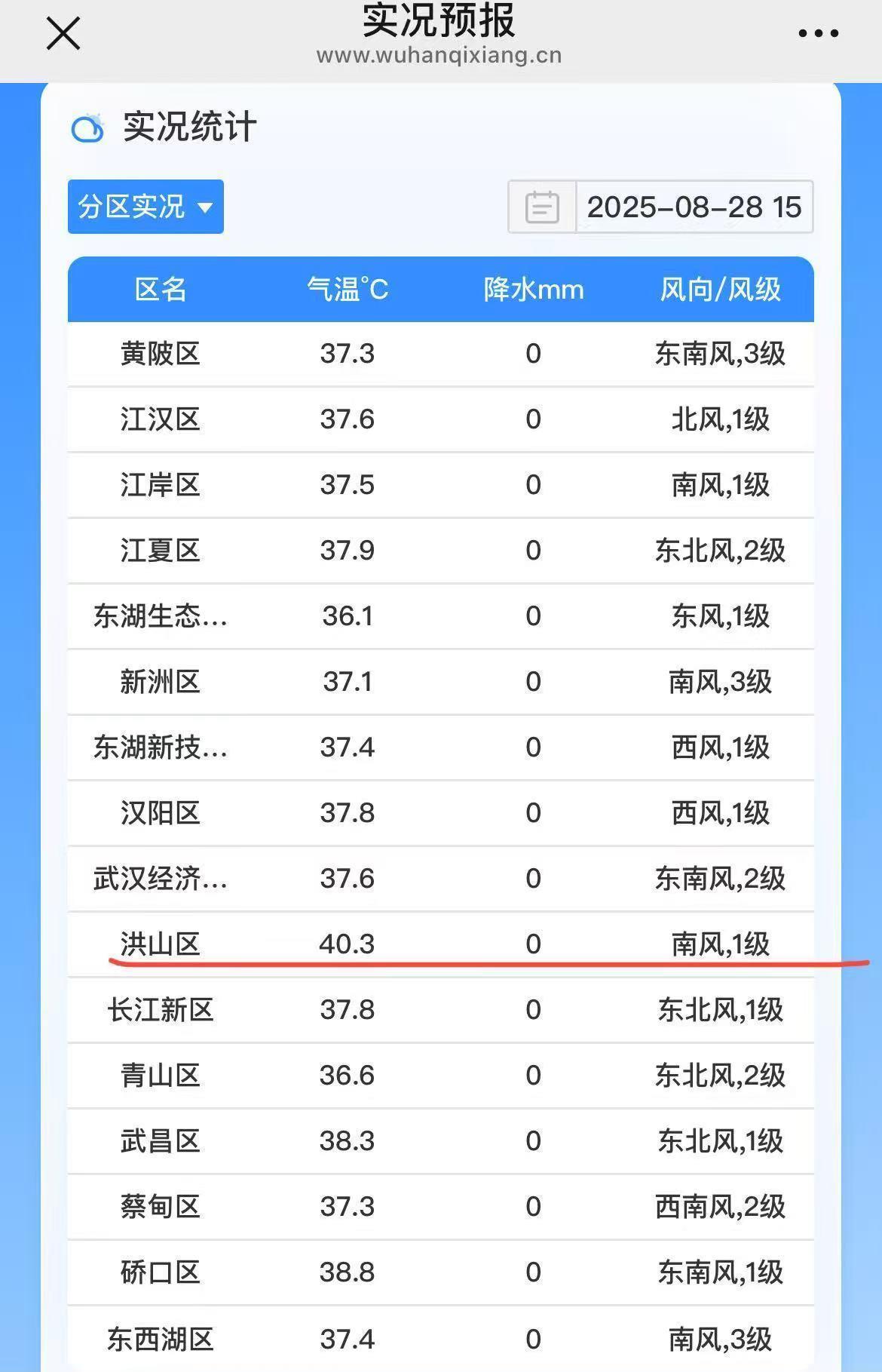Expand the 分区实况 dropdown
Screen dimensions: 882x1372
click(x=145, y=207)
